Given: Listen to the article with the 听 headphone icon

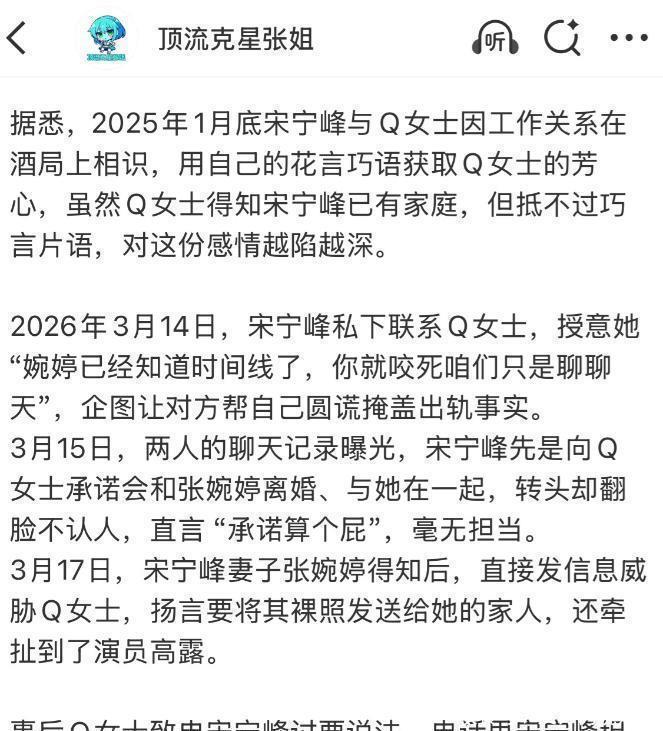Looking at the screenshot, I should coord(494,39).
